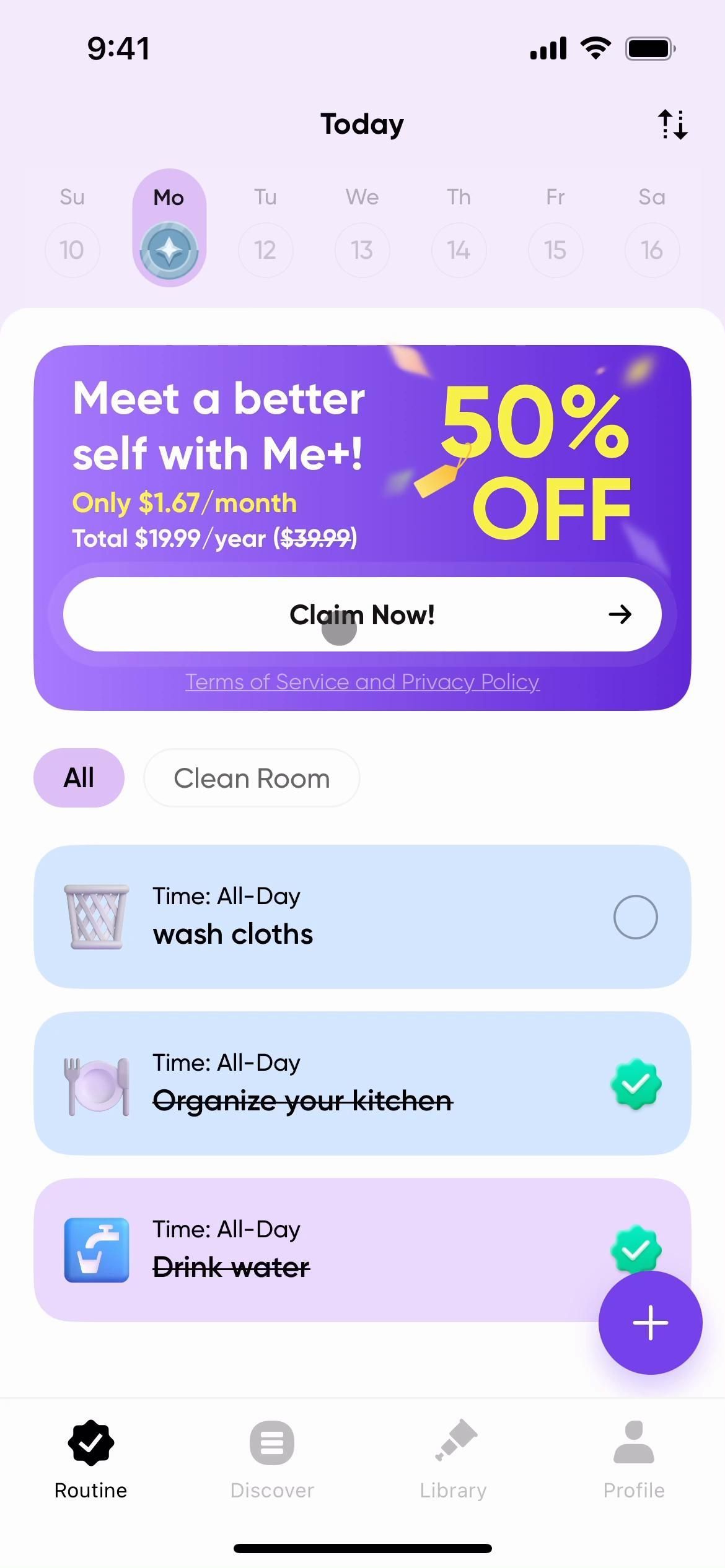Select Saturday 16 in the week calendar
The width and height of the screenshot is (725, 1568).
pos(652,250)
